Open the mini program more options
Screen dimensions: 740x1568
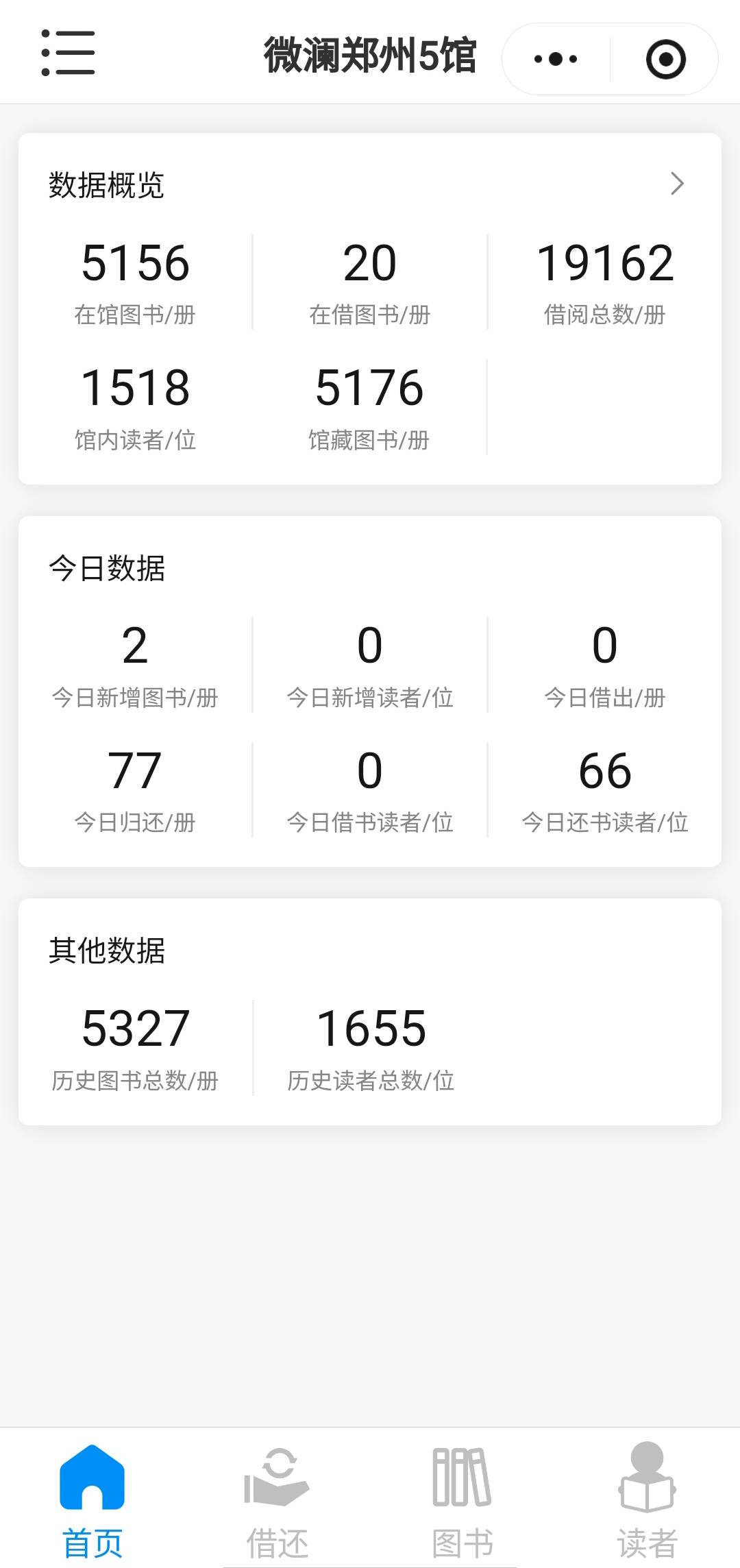pos(556,59)
